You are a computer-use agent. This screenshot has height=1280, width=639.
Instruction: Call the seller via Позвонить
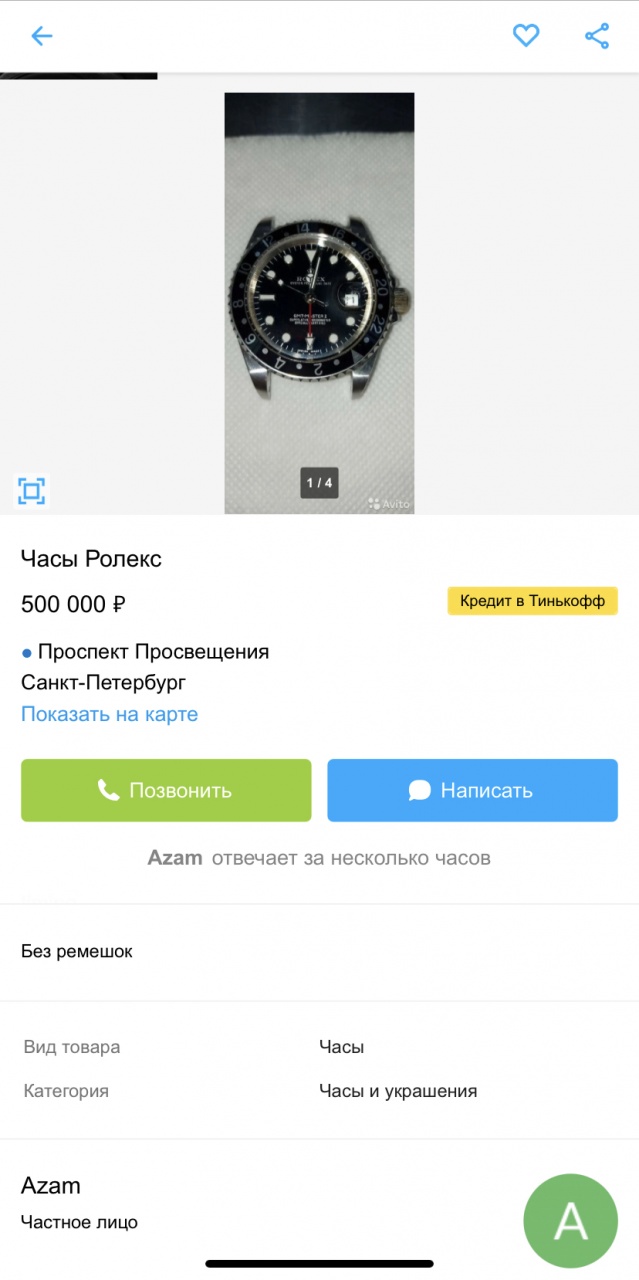click(166, 790)
